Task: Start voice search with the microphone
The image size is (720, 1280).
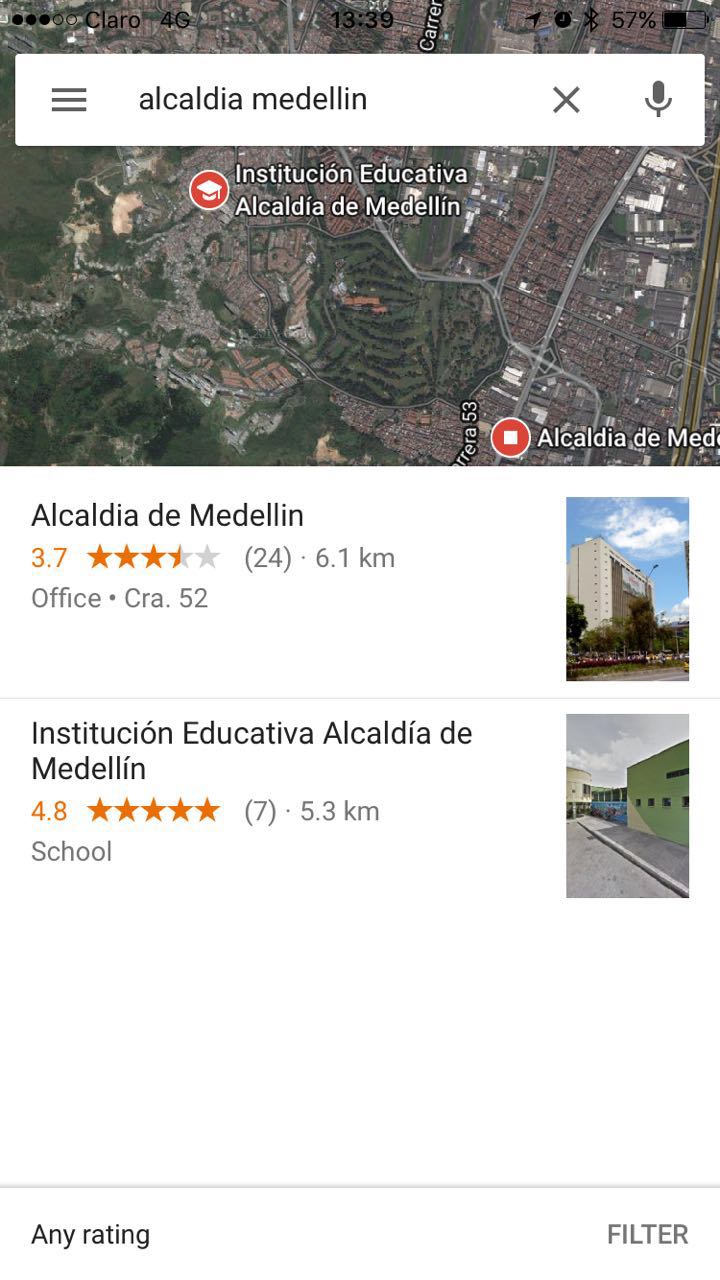Action: coord(658,100)
